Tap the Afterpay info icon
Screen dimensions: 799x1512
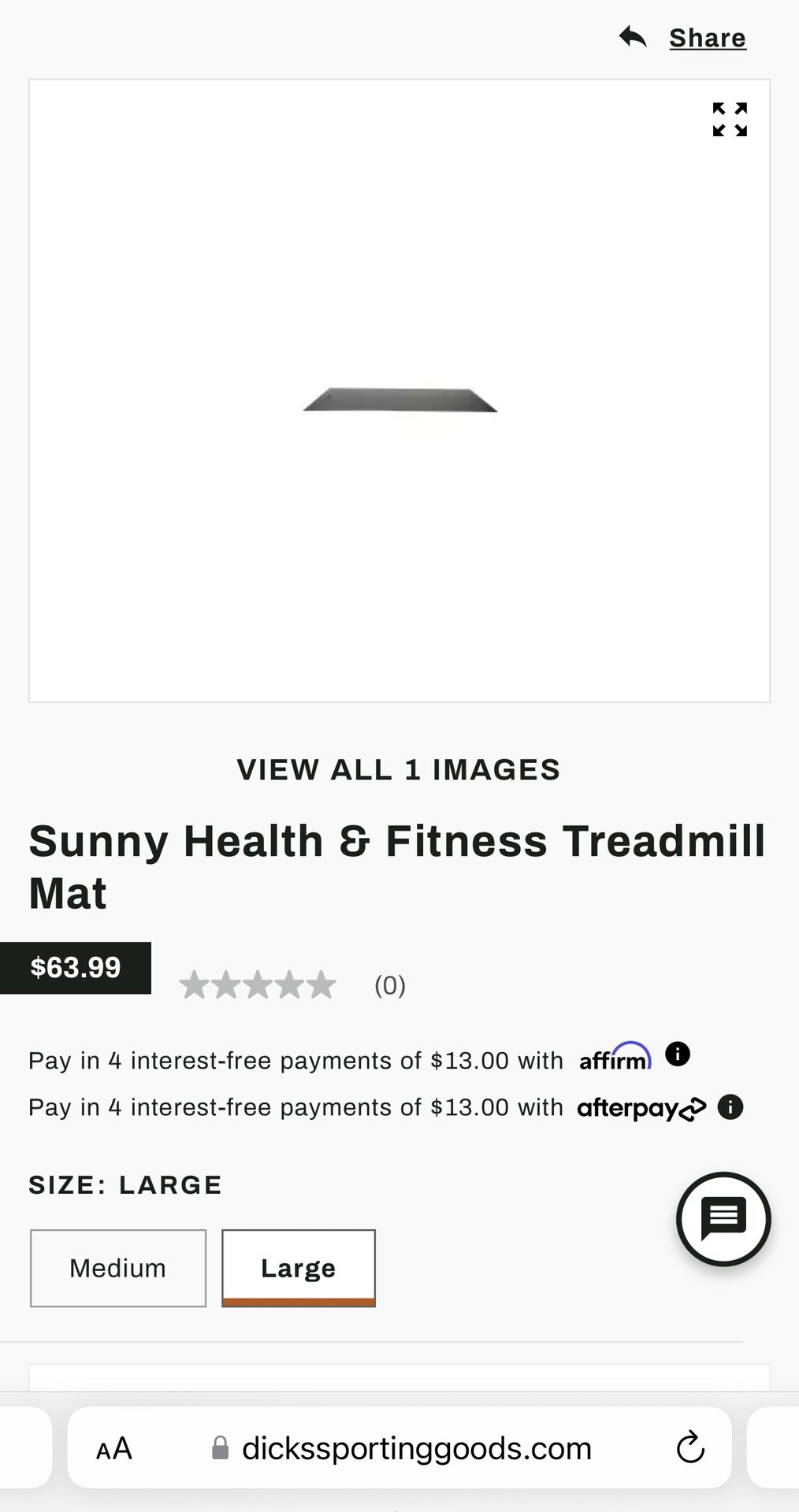729,1107
